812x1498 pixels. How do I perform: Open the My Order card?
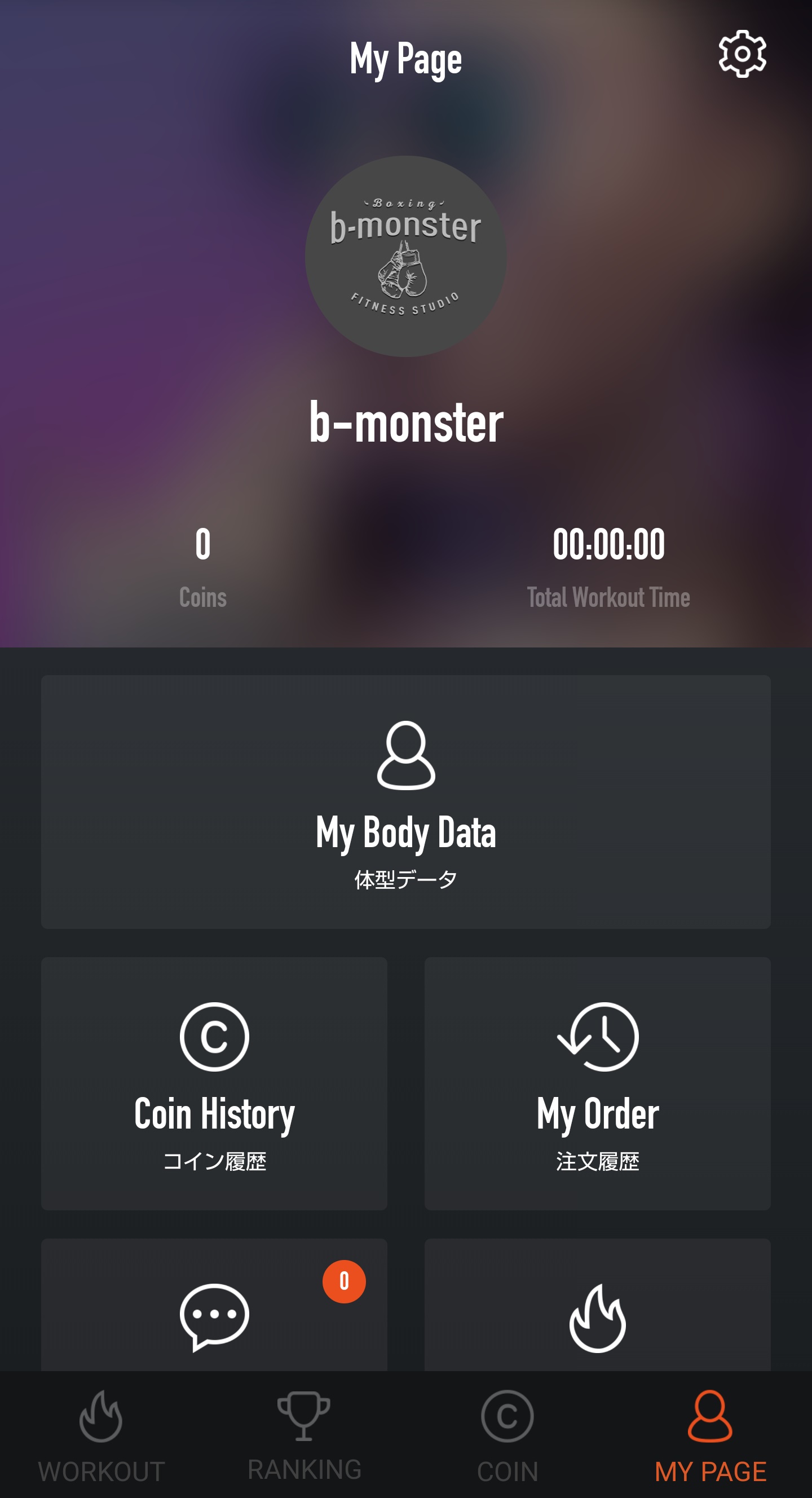tap(598, 1083)
